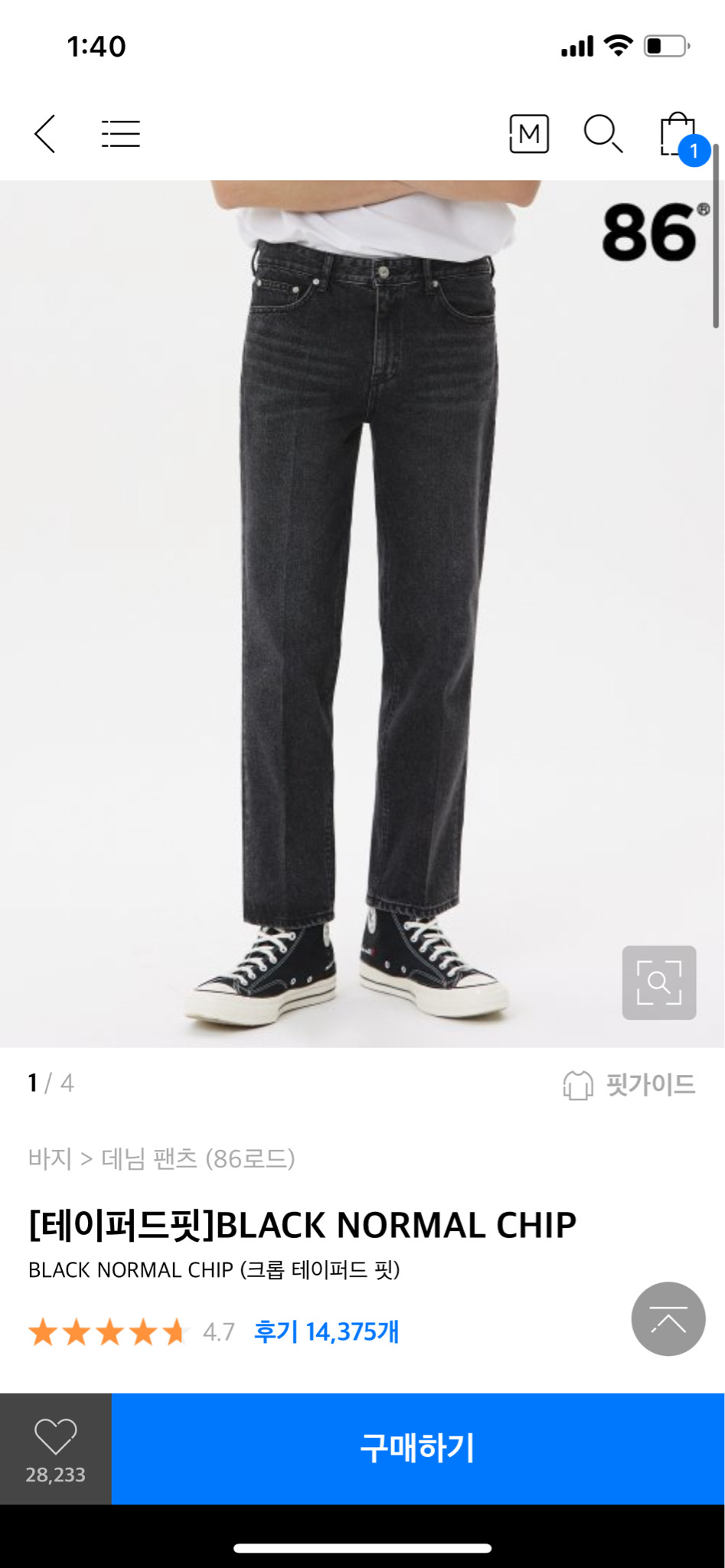Open the search function
This screenshot has width=725, height=1568.
point(602,135)
